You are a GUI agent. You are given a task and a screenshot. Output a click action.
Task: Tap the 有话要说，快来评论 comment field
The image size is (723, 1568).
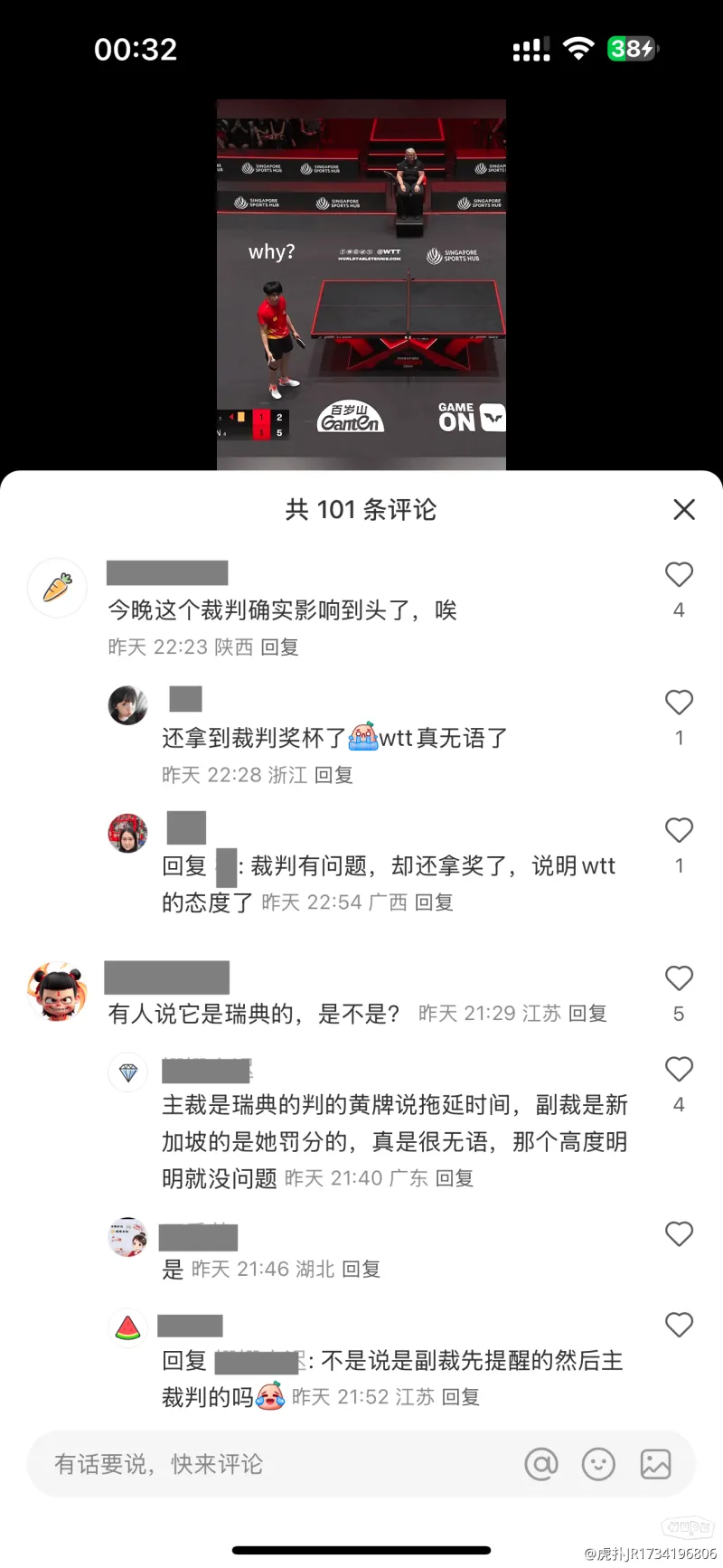pos(271,1464)
